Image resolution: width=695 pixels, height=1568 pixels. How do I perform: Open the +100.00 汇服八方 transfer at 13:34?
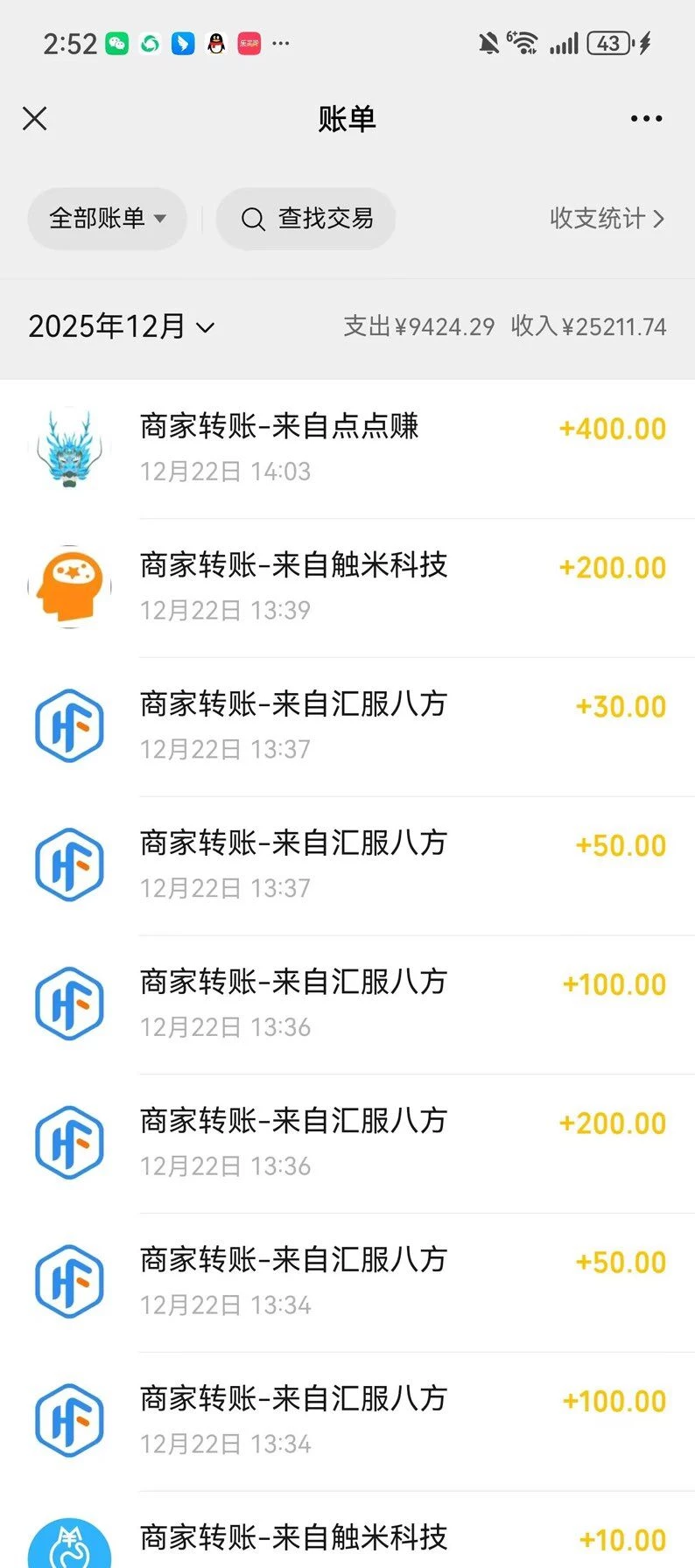[x=347, y=1422]
